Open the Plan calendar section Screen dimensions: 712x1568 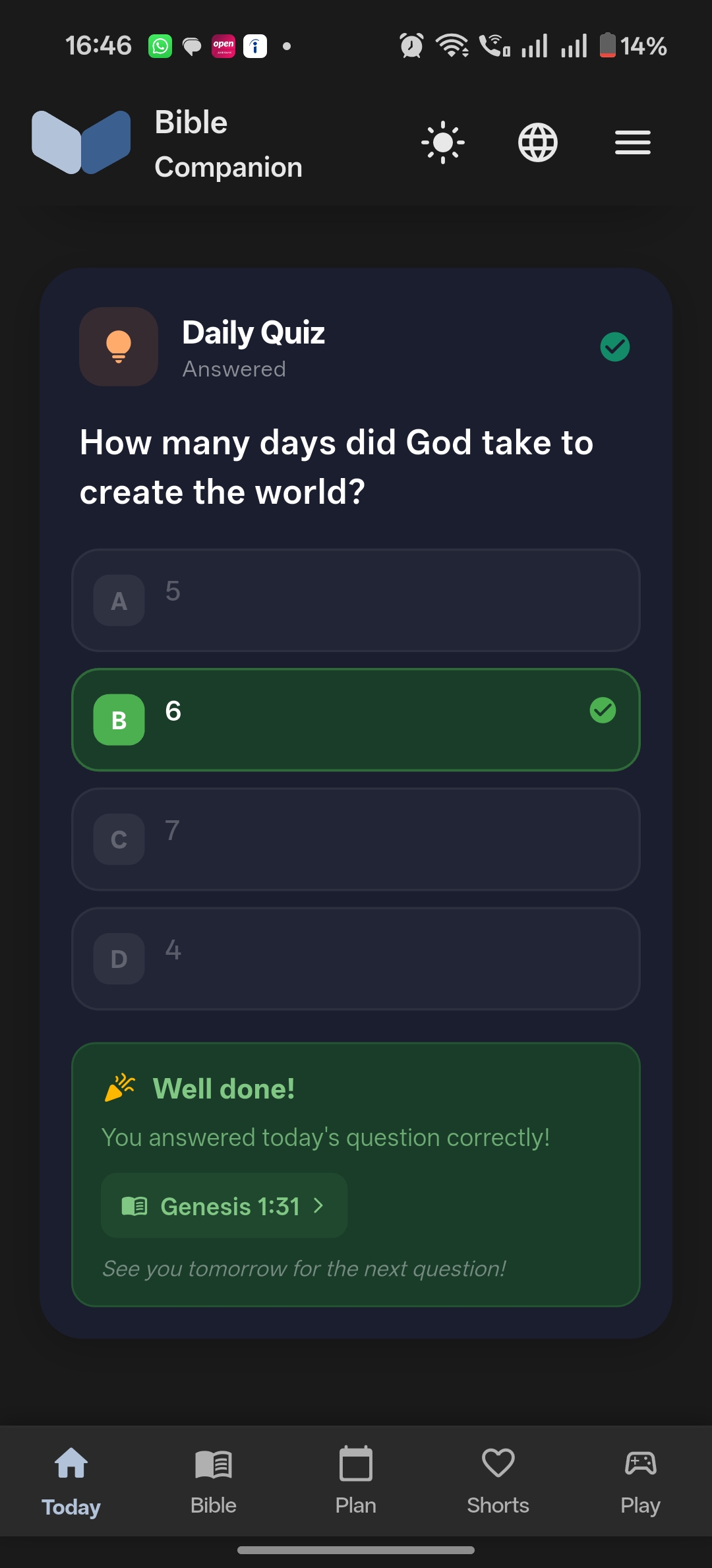(x=355, y=1477)
